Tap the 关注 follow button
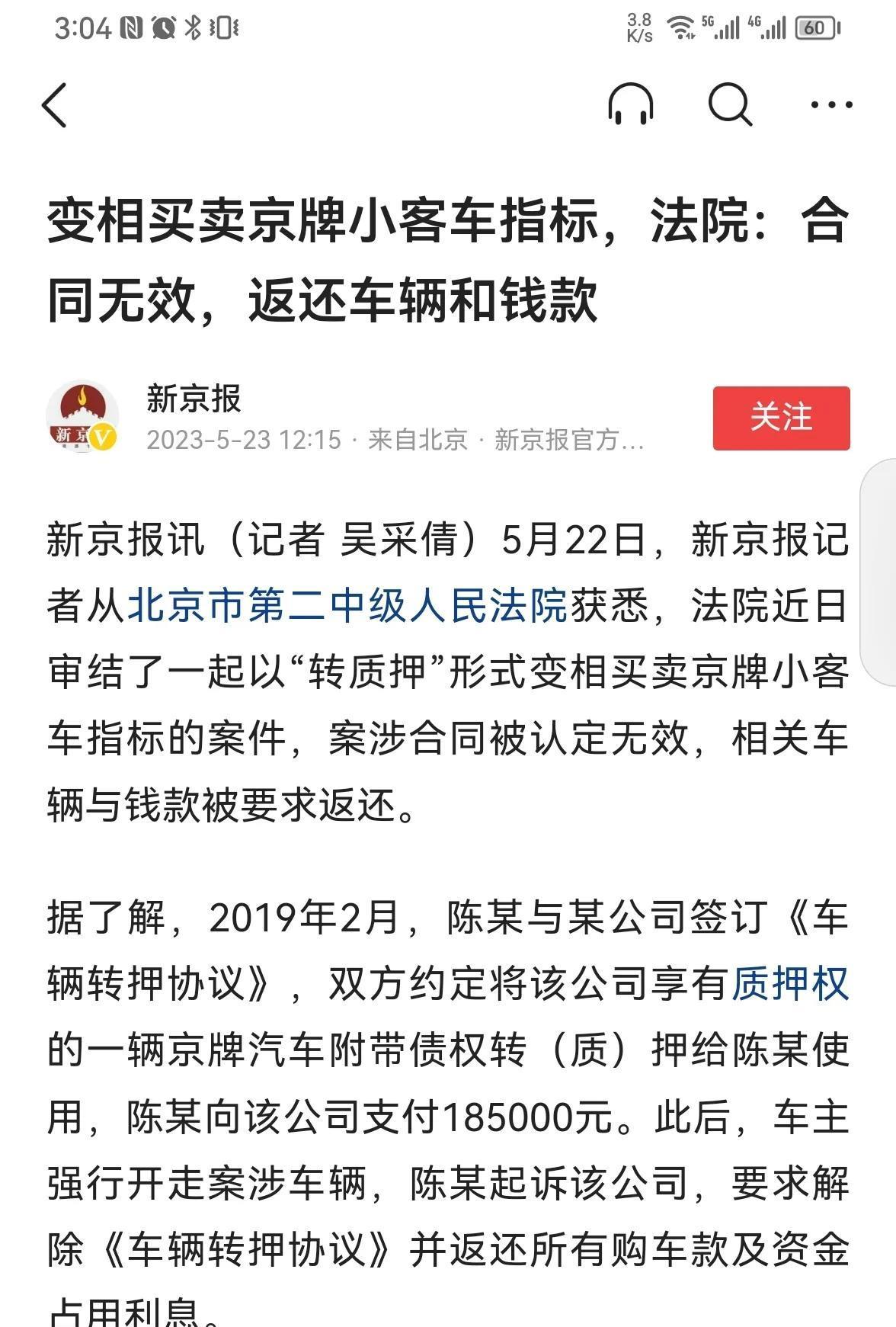Screen dimensions: 896x1327 [781, 415]
